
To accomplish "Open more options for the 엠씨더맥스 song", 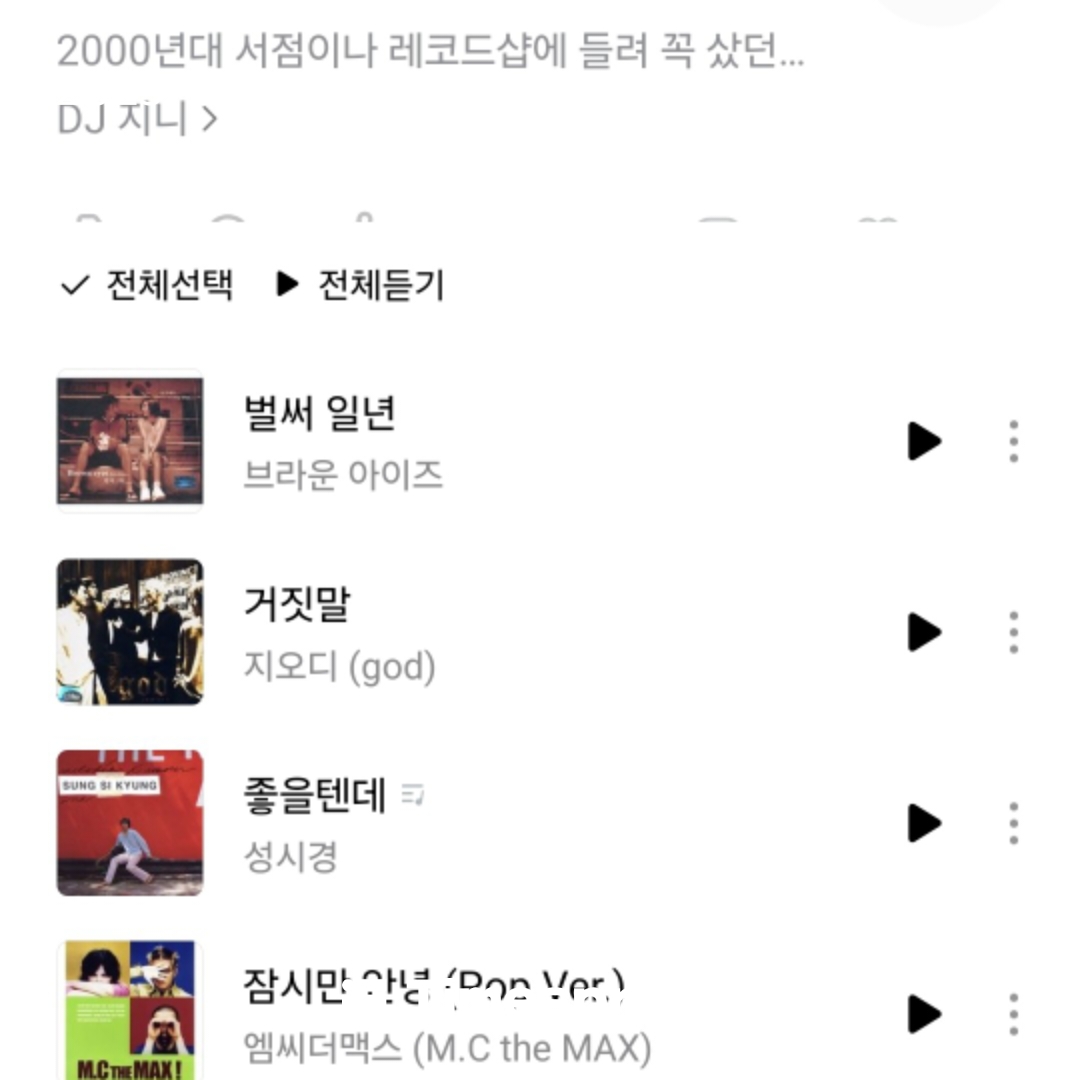I will (1013, 1013).
